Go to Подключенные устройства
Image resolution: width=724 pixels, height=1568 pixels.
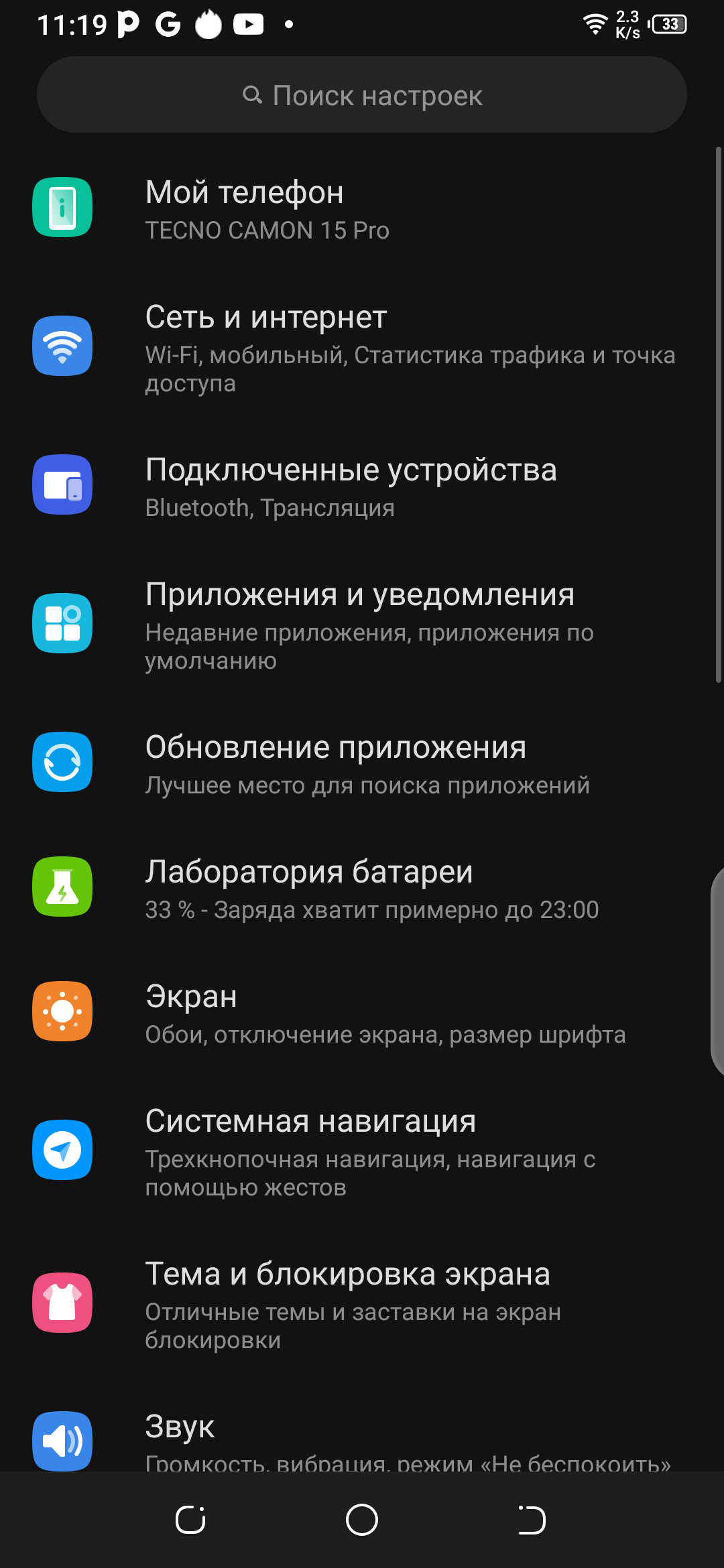point(362,486)
